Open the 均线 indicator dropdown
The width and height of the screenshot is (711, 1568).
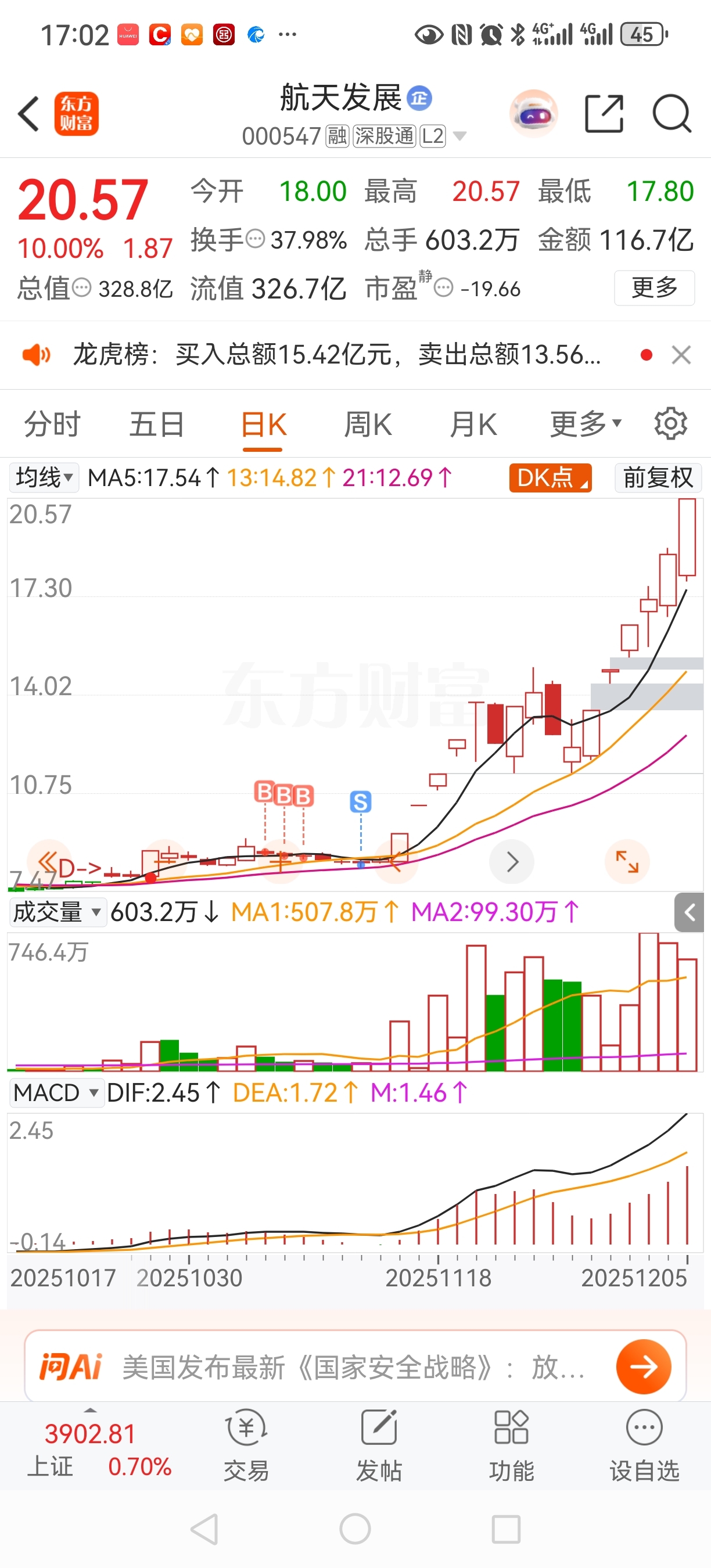(x=44, y=478)
